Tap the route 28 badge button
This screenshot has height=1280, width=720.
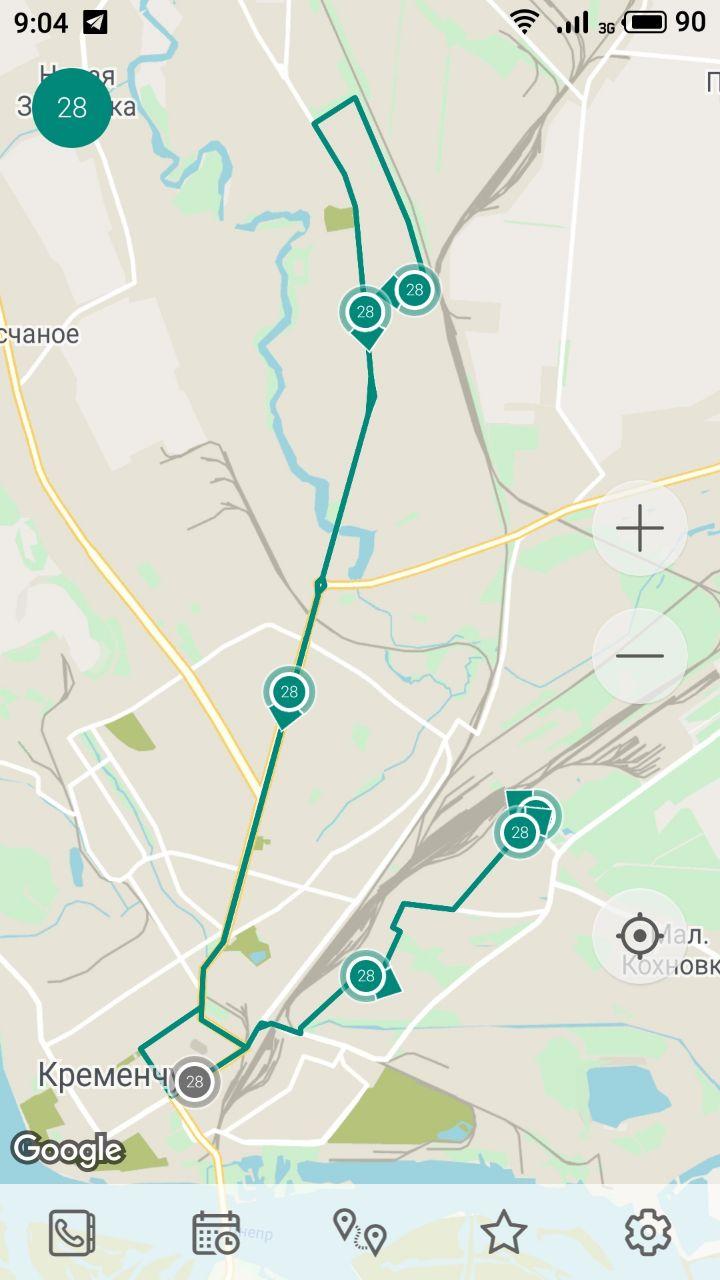(x=71, y=108)
